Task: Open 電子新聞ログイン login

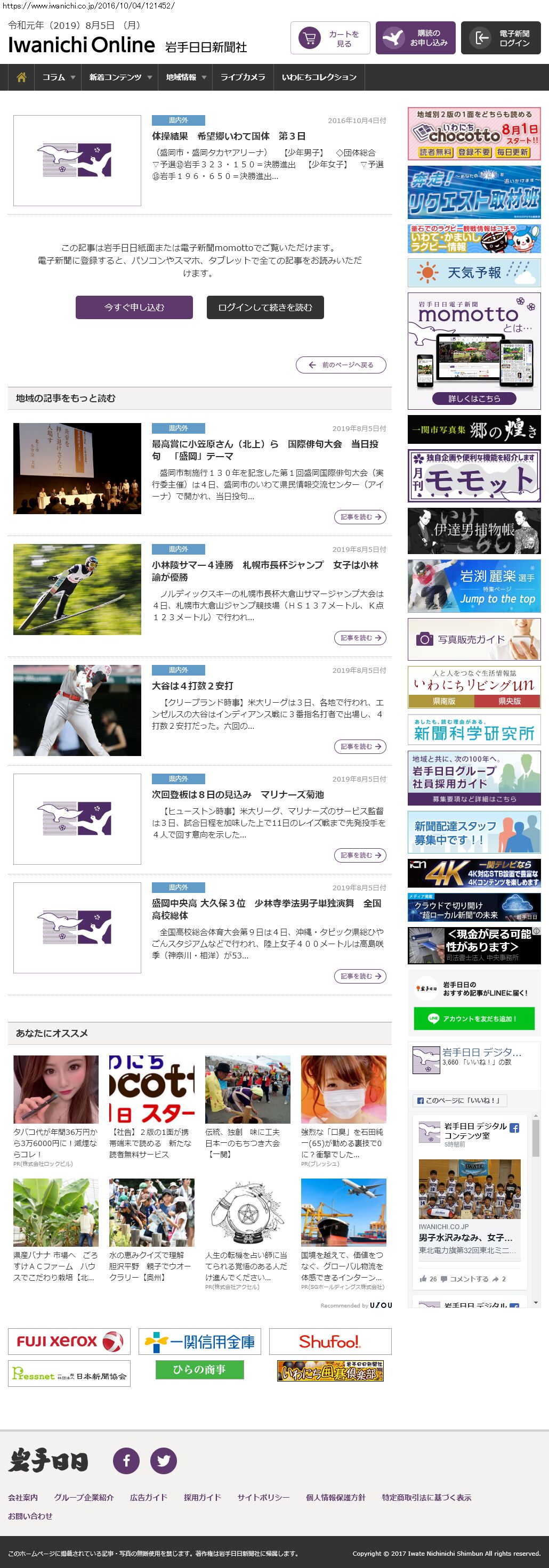Action: tap(500, 38)
